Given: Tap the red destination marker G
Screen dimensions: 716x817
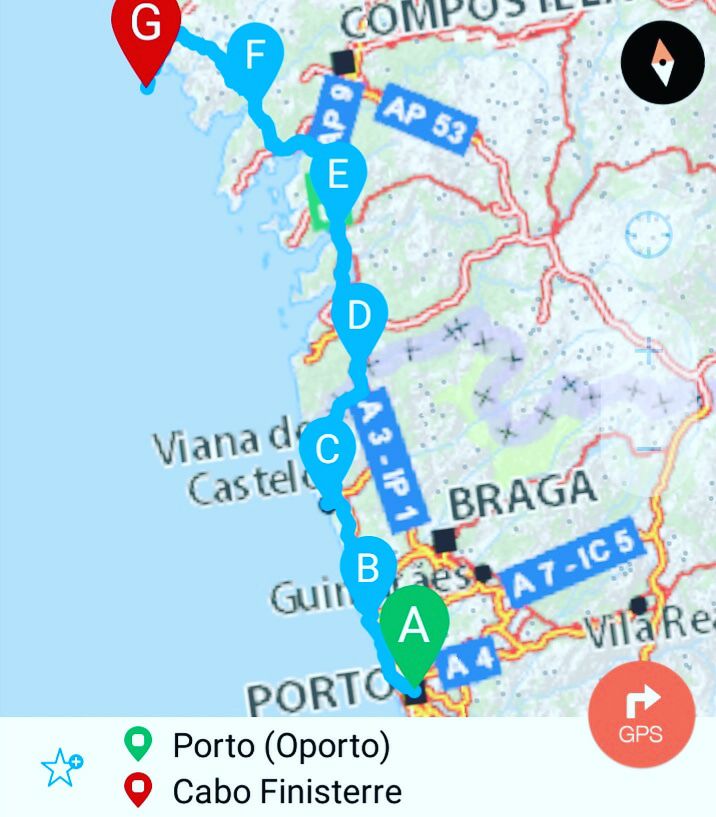Looking at the screenshot, I should tap(146, 25).
